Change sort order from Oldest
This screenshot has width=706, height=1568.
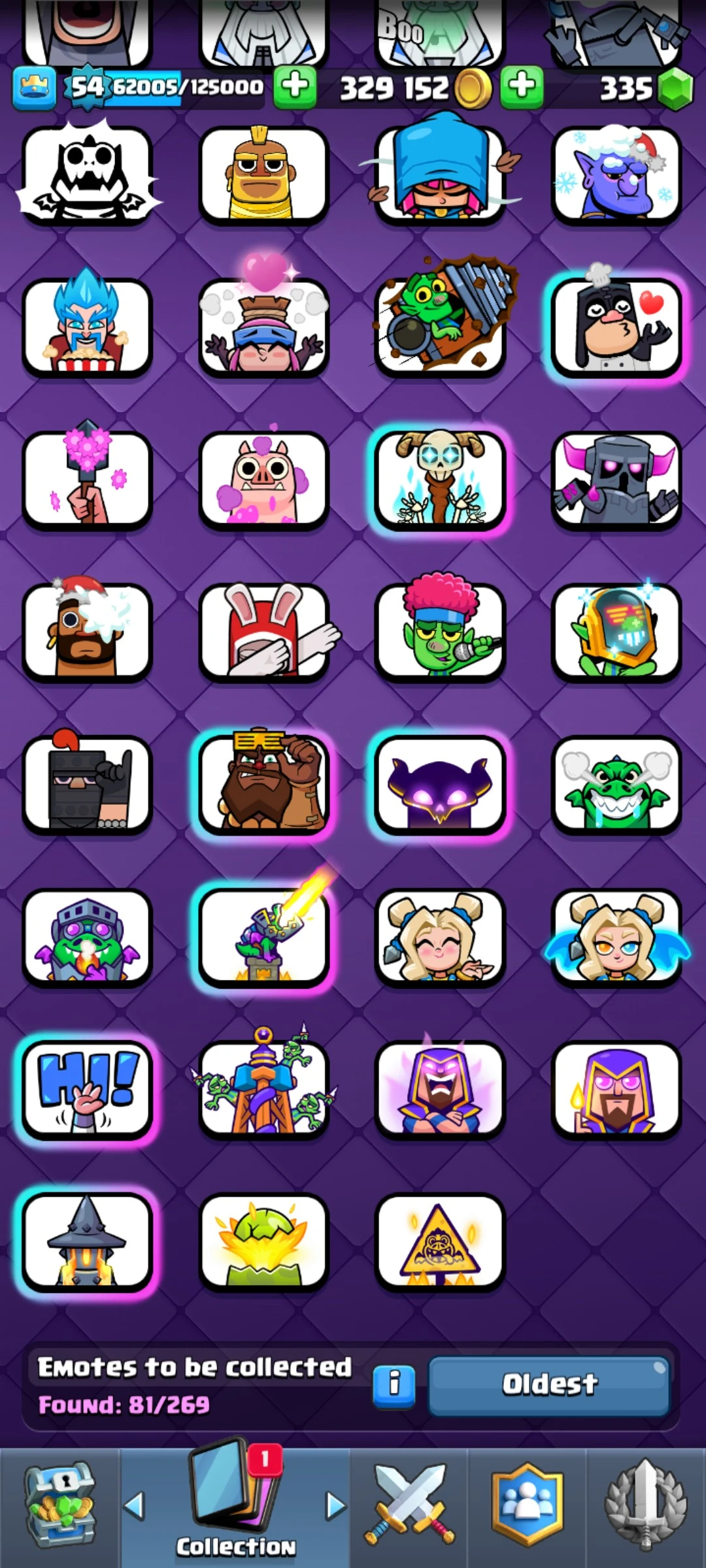549,1384
